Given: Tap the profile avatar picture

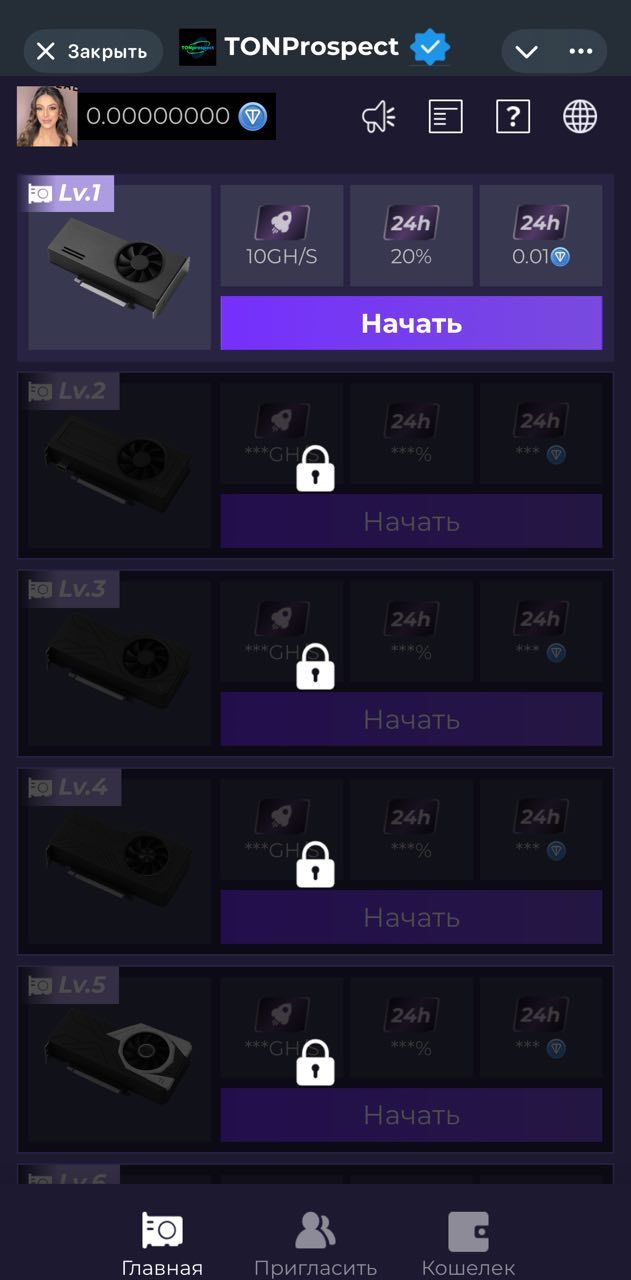Looking at the screenshot, I should pyautogui.click(x=46, y=117).
